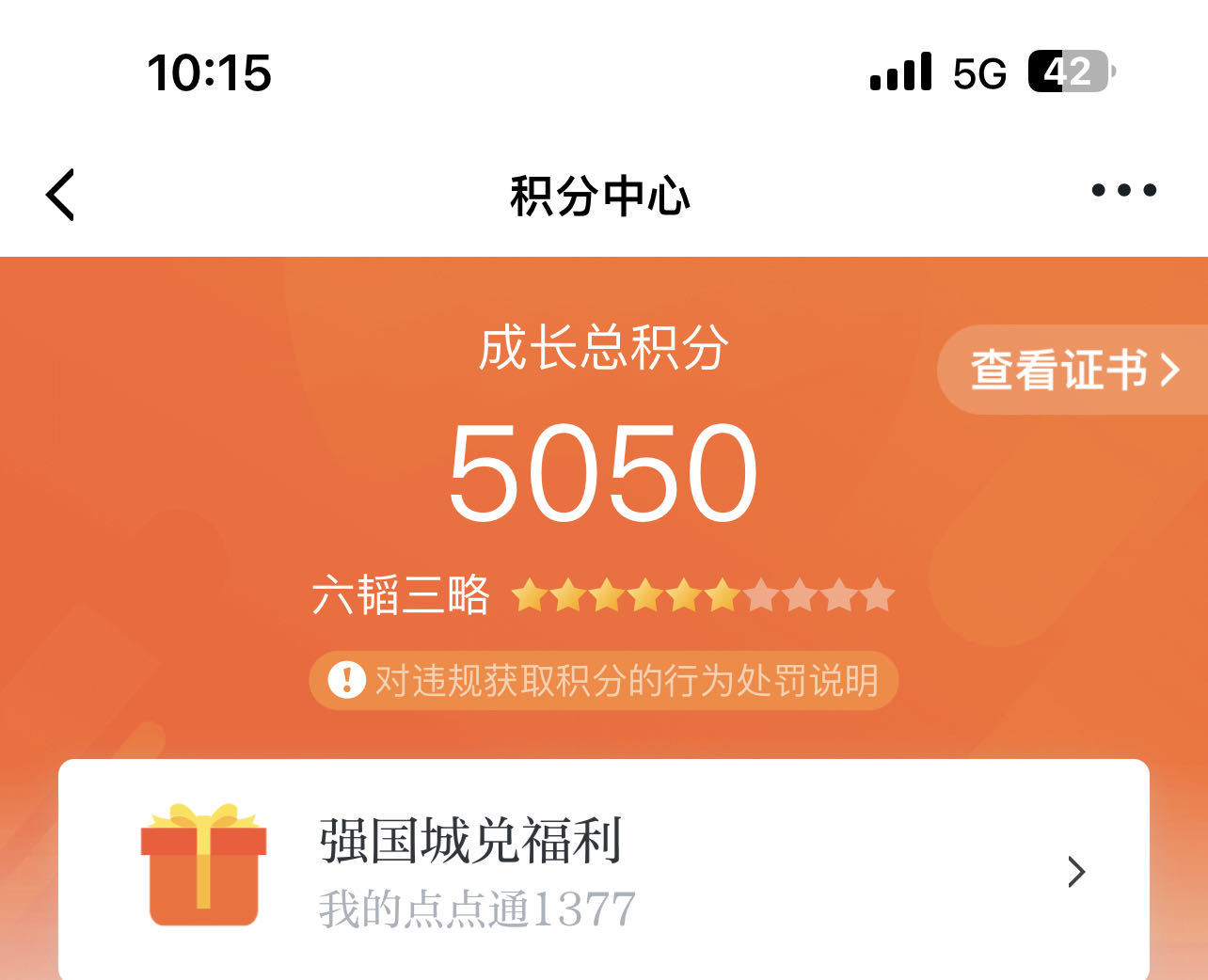Open 对违规获取积分的行为处罚说明 notice

coord(604,680)
